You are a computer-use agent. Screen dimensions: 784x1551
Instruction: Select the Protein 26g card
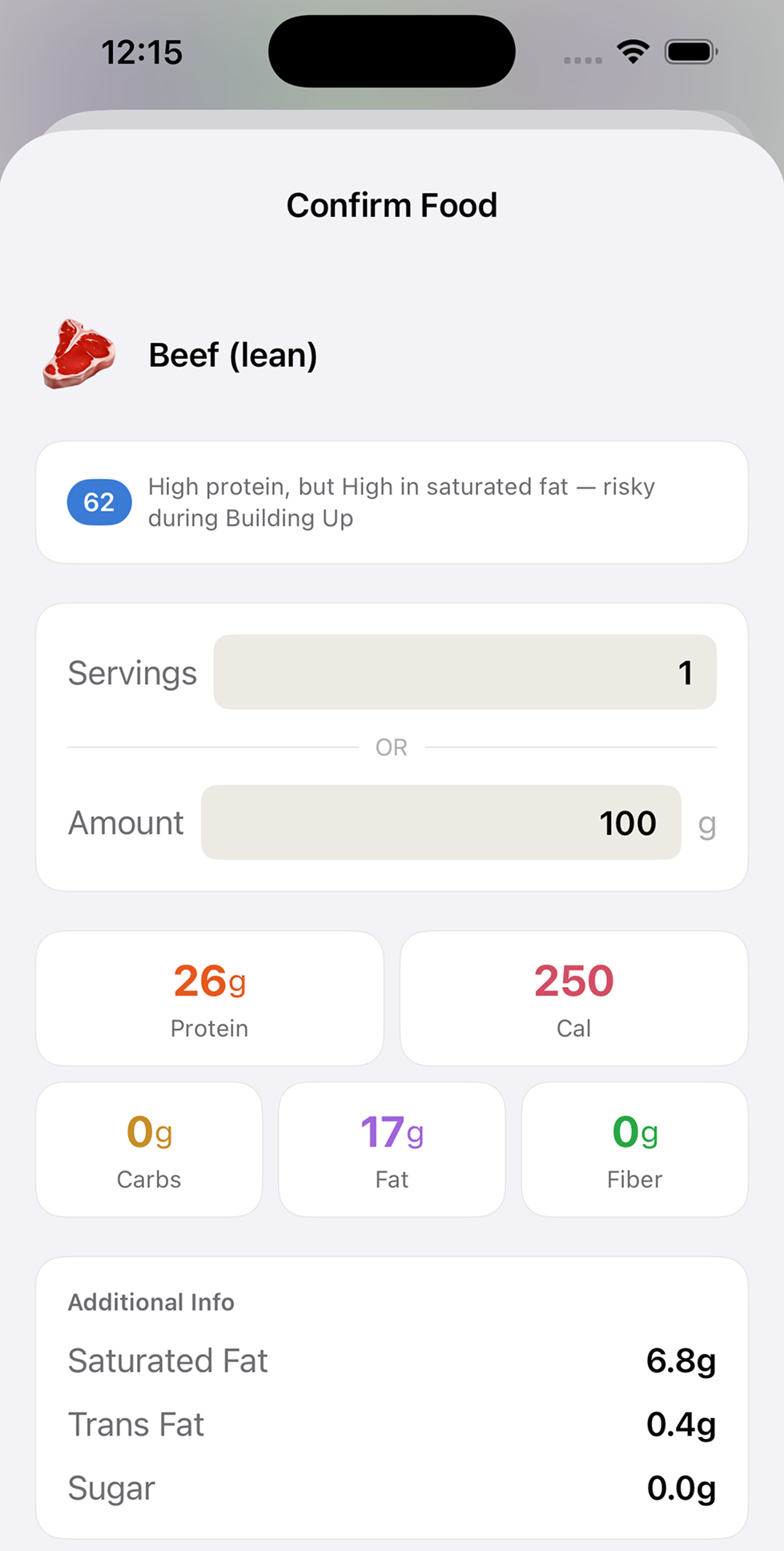(209, 997)
